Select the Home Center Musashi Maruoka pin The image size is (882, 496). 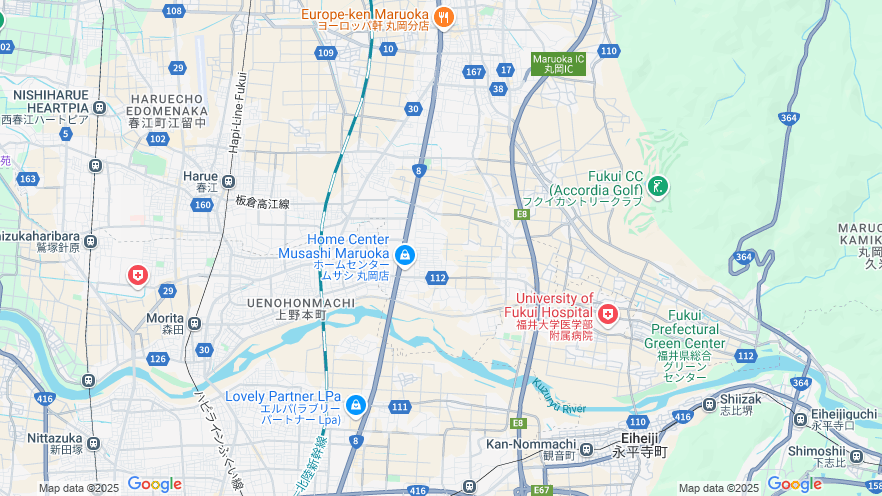click(x=405, y=255)
